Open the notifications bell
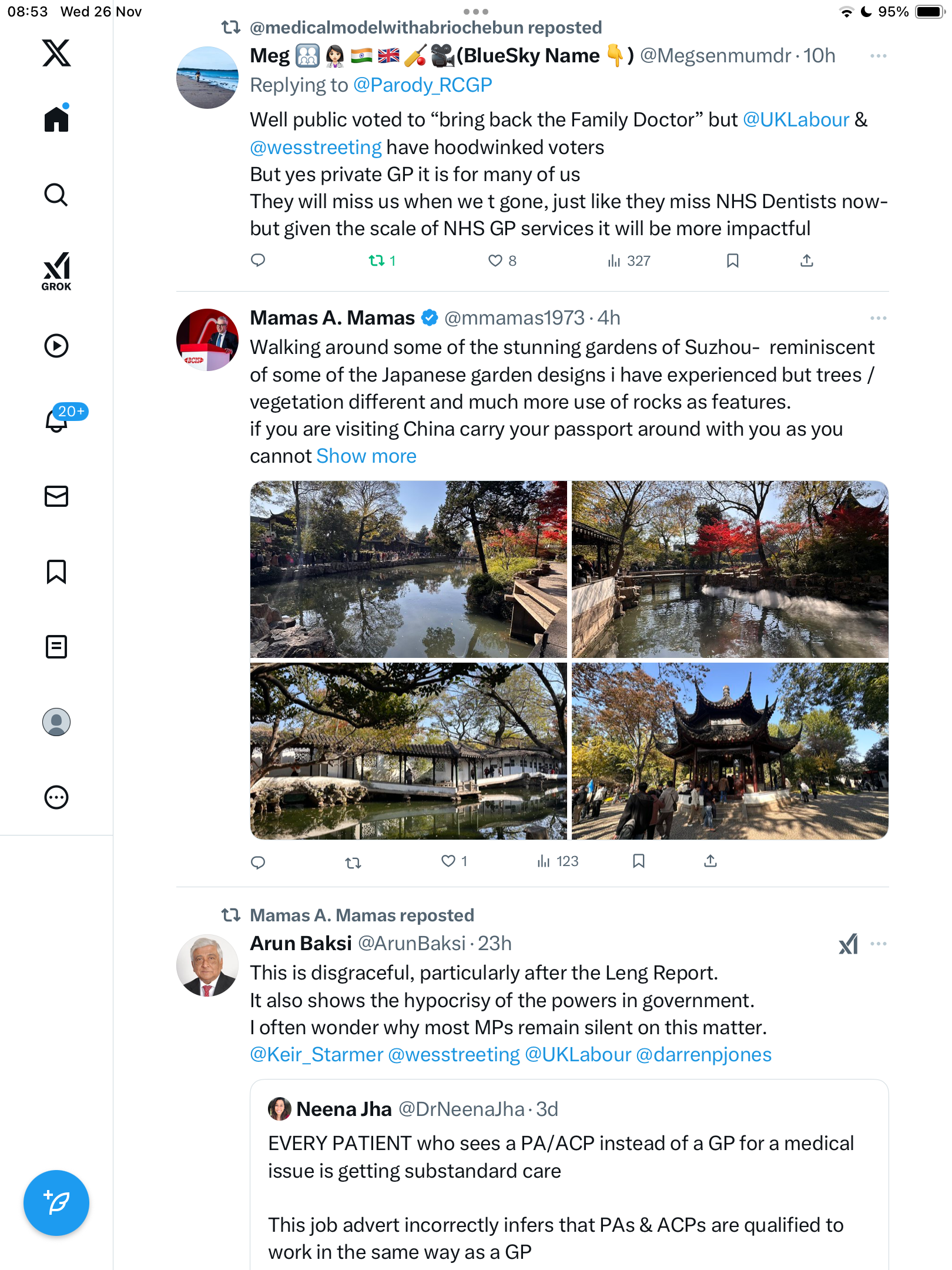The width and height of the screenshot is (952, 1270). coord(57,420)
